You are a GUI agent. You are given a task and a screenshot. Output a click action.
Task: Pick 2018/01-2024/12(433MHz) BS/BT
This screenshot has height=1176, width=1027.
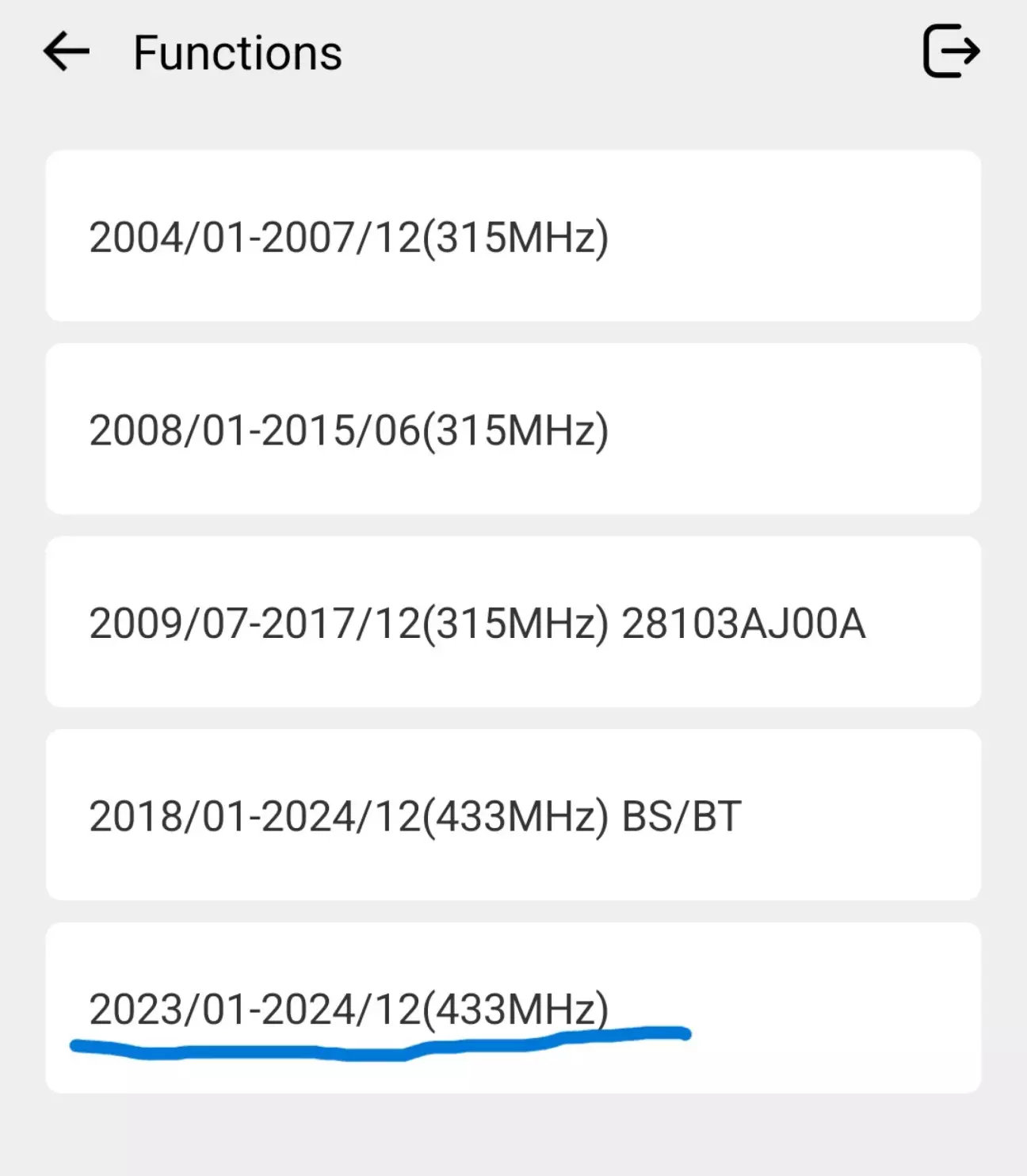click(x=513, y=815)
